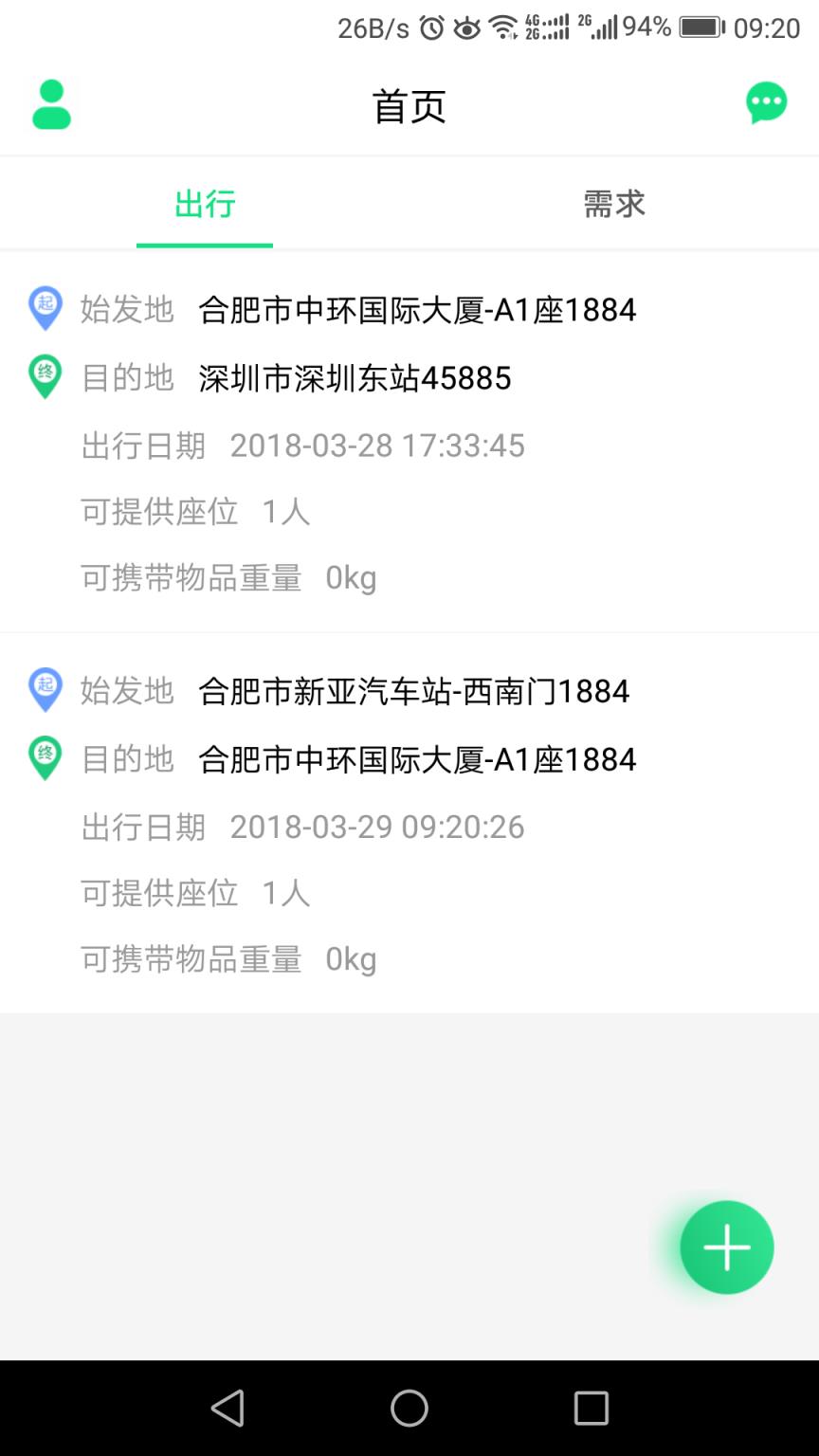
Task: Click the 可携带物品重量 0kg text
Action: [x=227, y=578]
